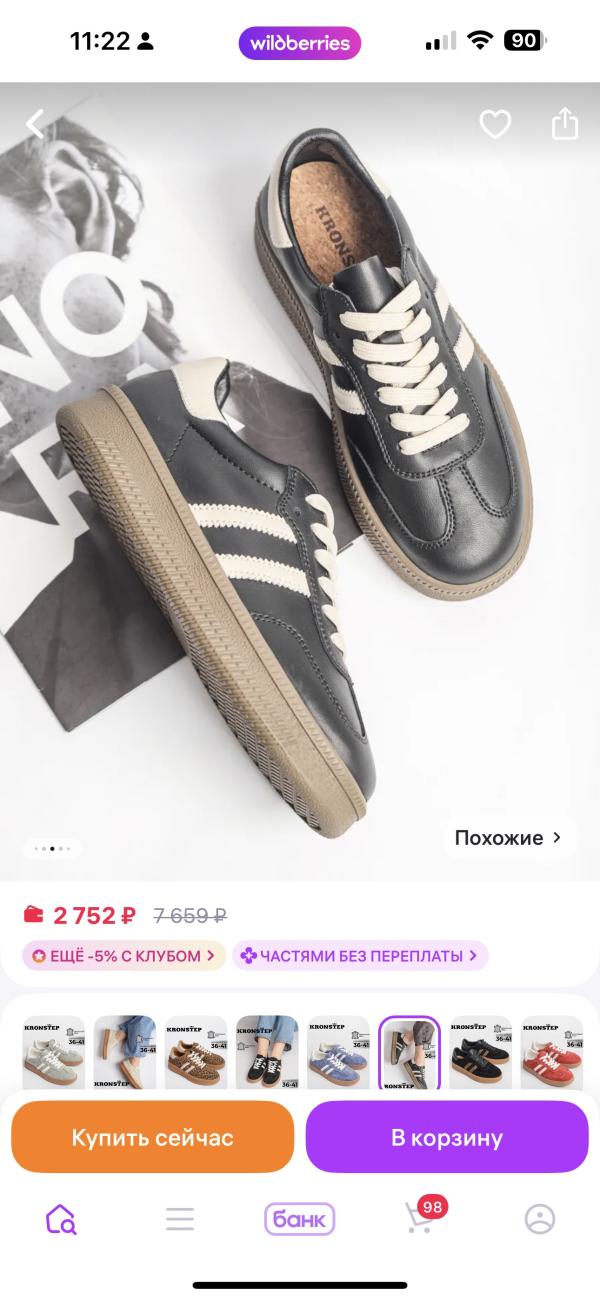Switch to the Банк tab

tap(299, 1219)
